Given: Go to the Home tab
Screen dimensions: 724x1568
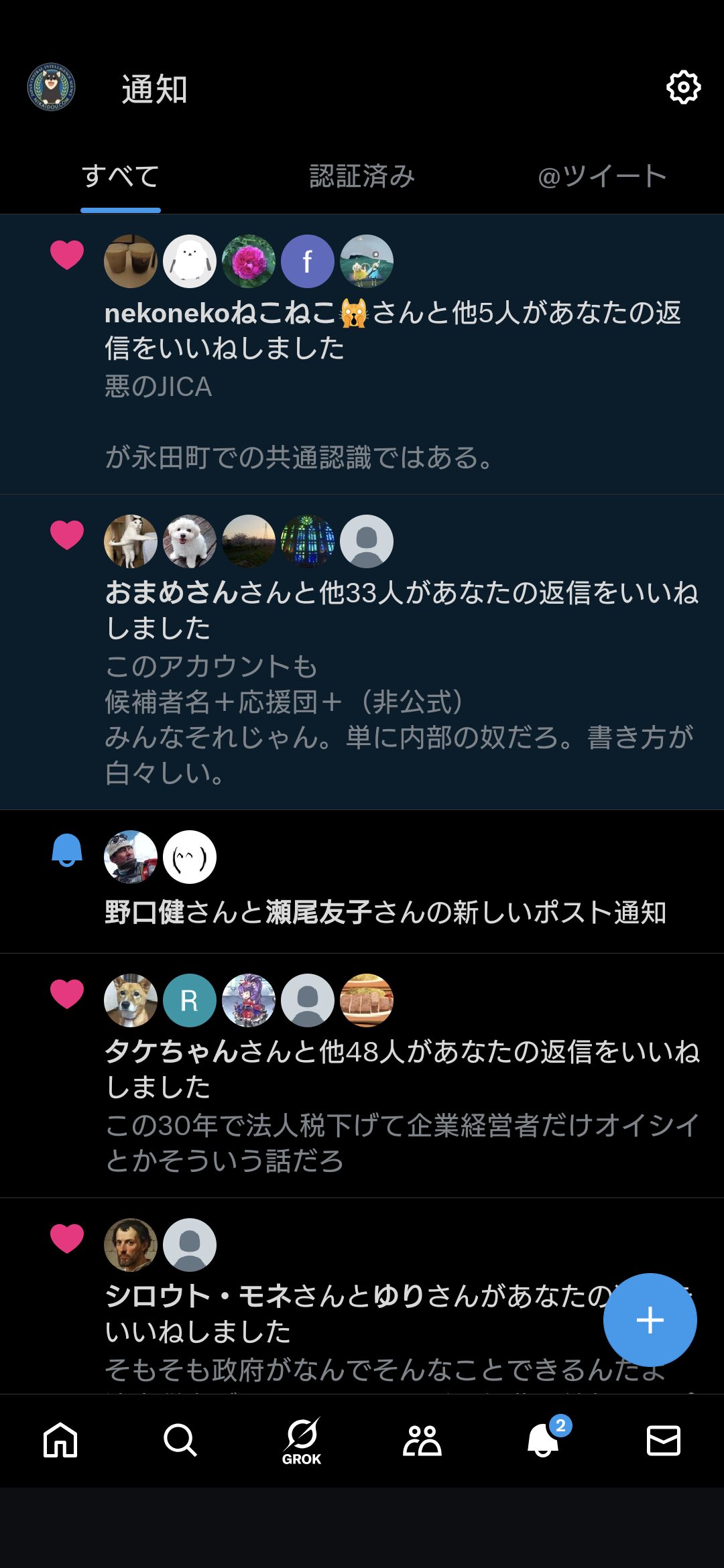Looking at the screenshot, I should 60,1439.
